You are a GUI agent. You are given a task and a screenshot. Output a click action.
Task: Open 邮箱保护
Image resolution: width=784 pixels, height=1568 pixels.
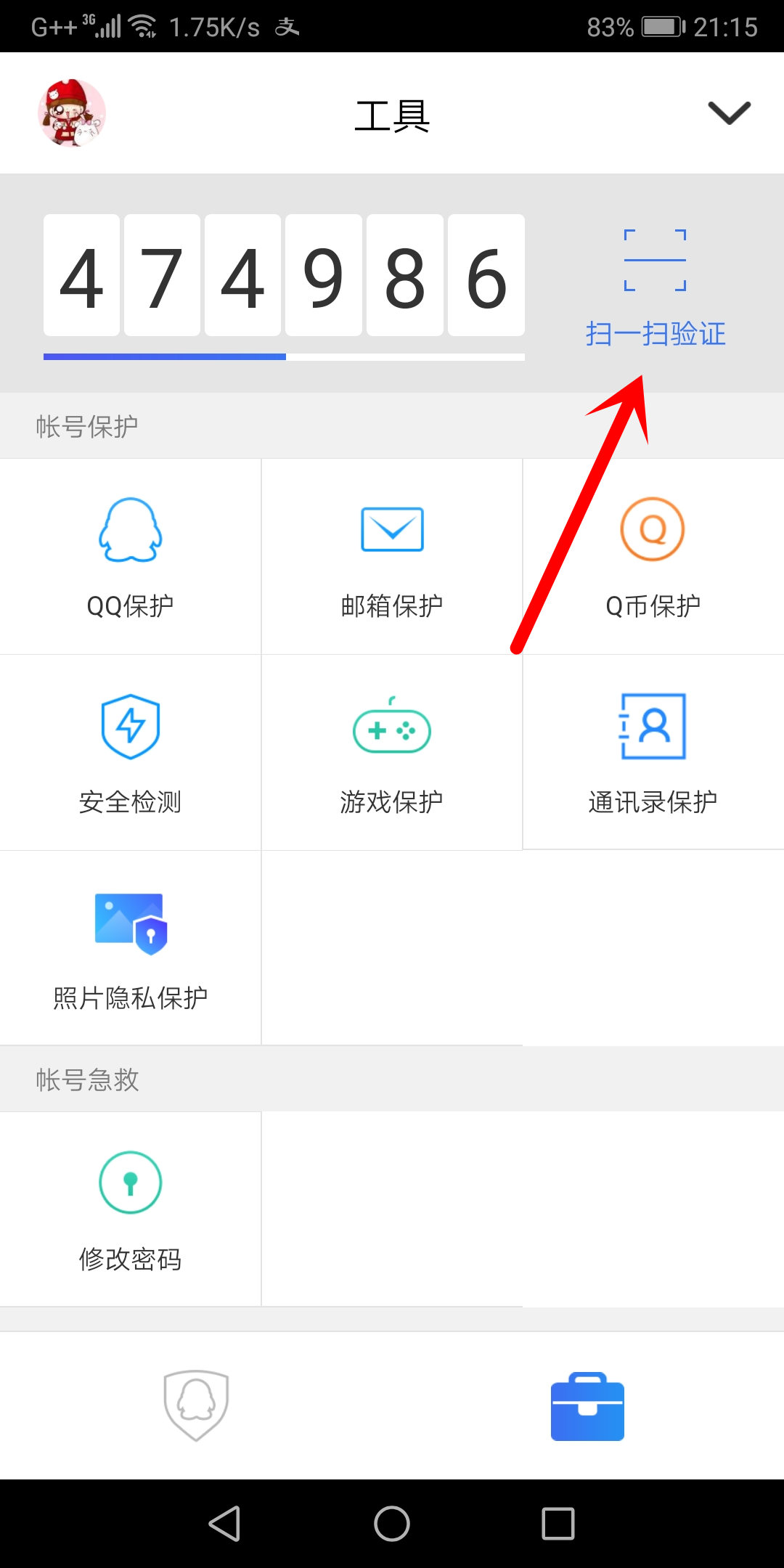tap(392, 557)
